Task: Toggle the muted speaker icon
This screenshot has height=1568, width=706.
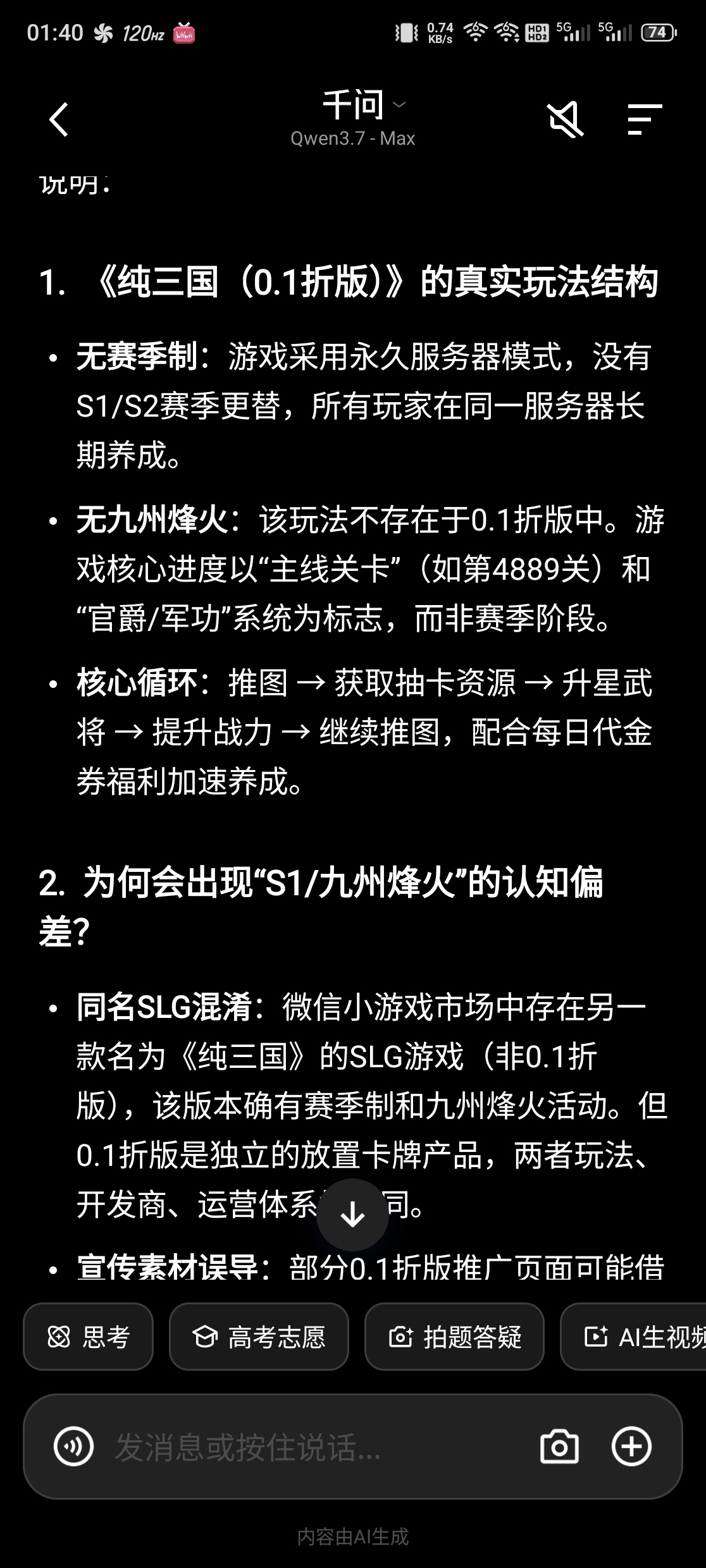Action: pos(565,119)
